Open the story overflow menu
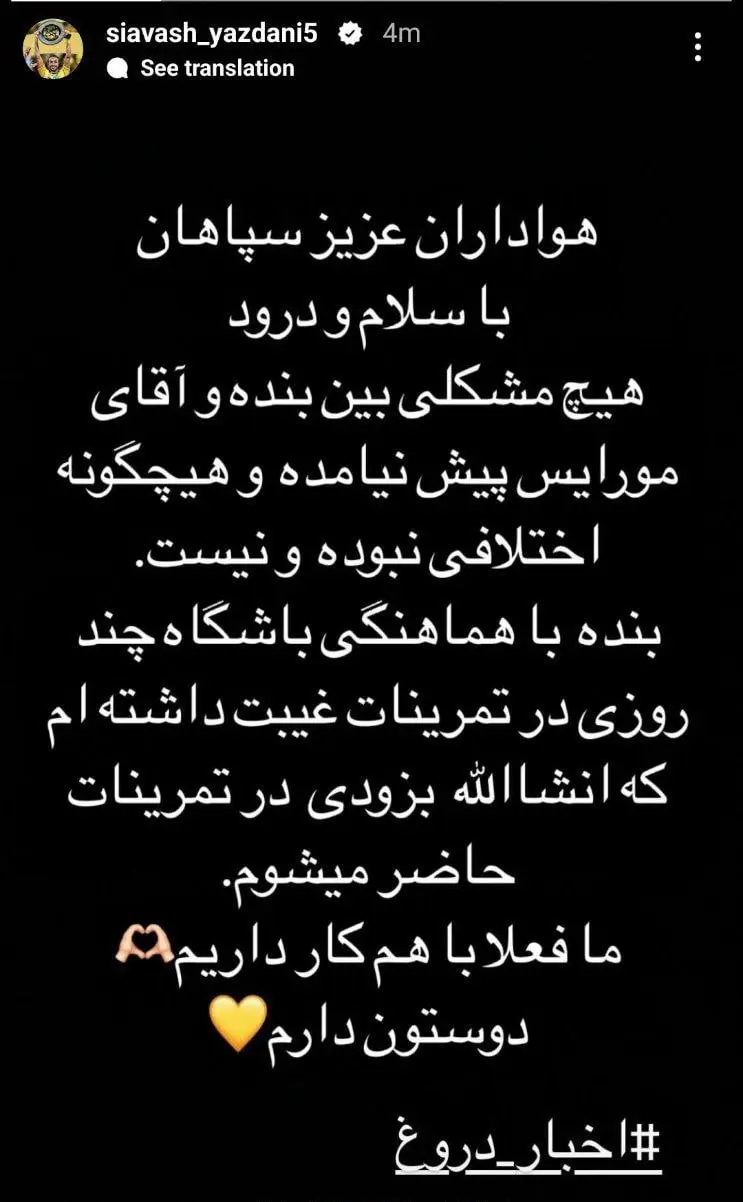Screen dimensions: 743x1202 click(x=699, y=47)
